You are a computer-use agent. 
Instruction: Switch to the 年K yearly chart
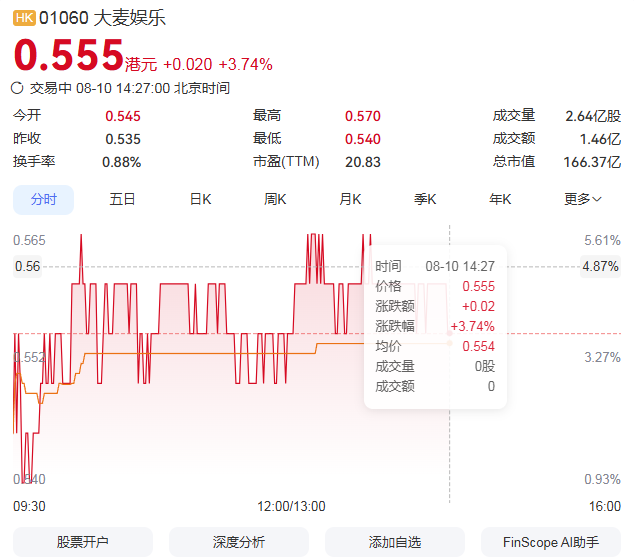(500, 200)
